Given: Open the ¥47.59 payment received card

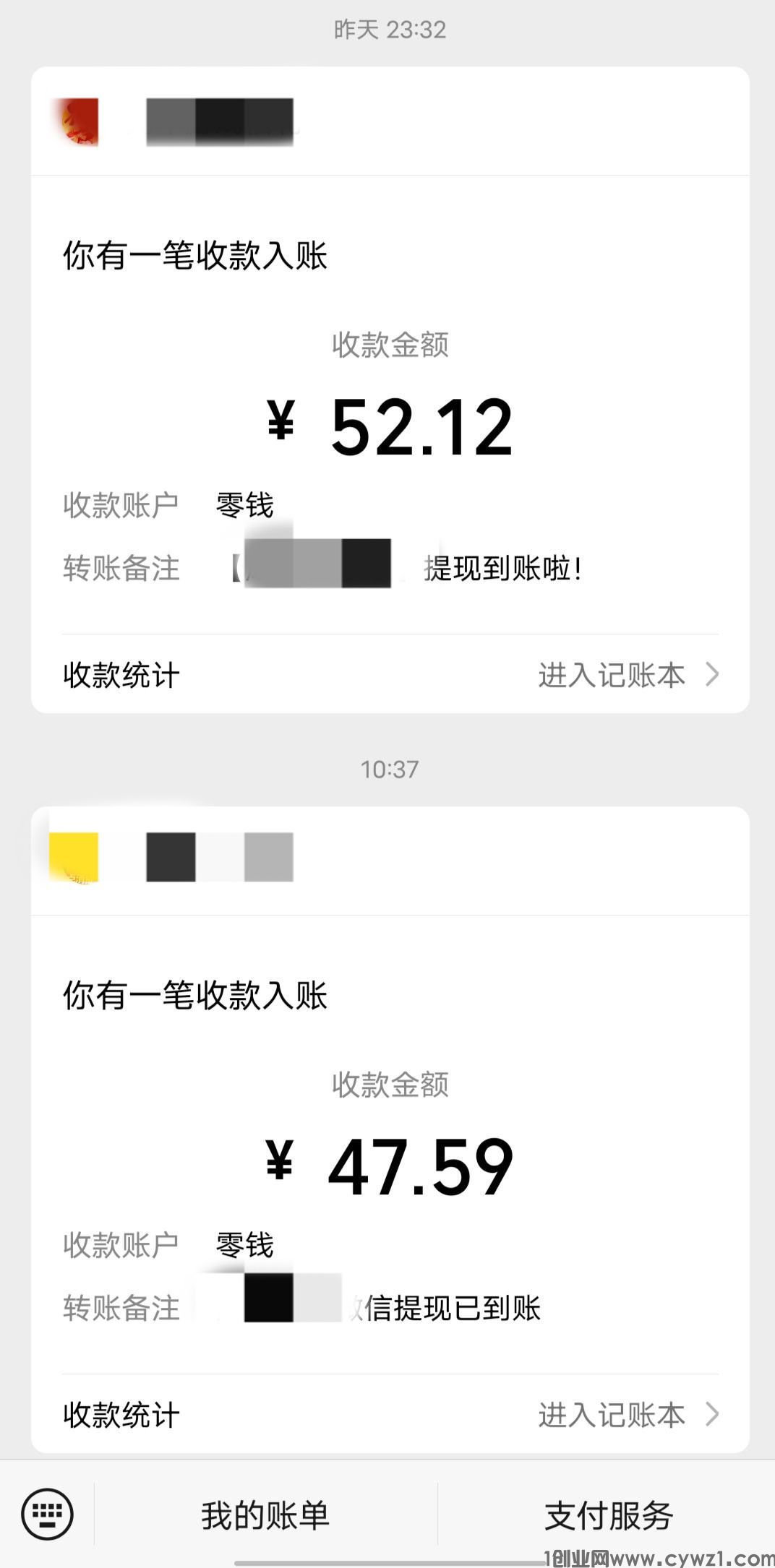Looking at the screenshot, I should pos(390,1166).
